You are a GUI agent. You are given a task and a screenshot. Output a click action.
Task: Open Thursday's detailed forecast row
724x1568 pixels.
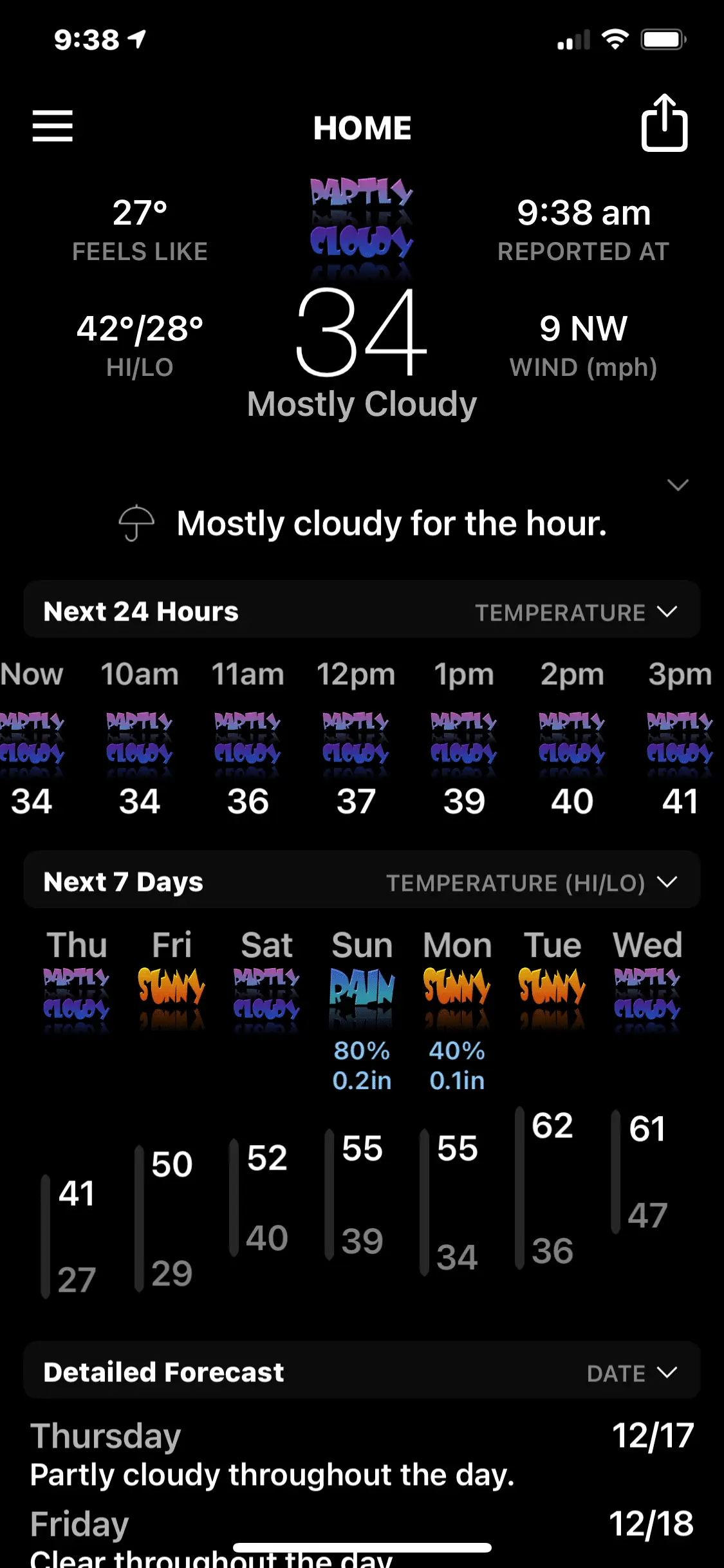point(362,1455)
